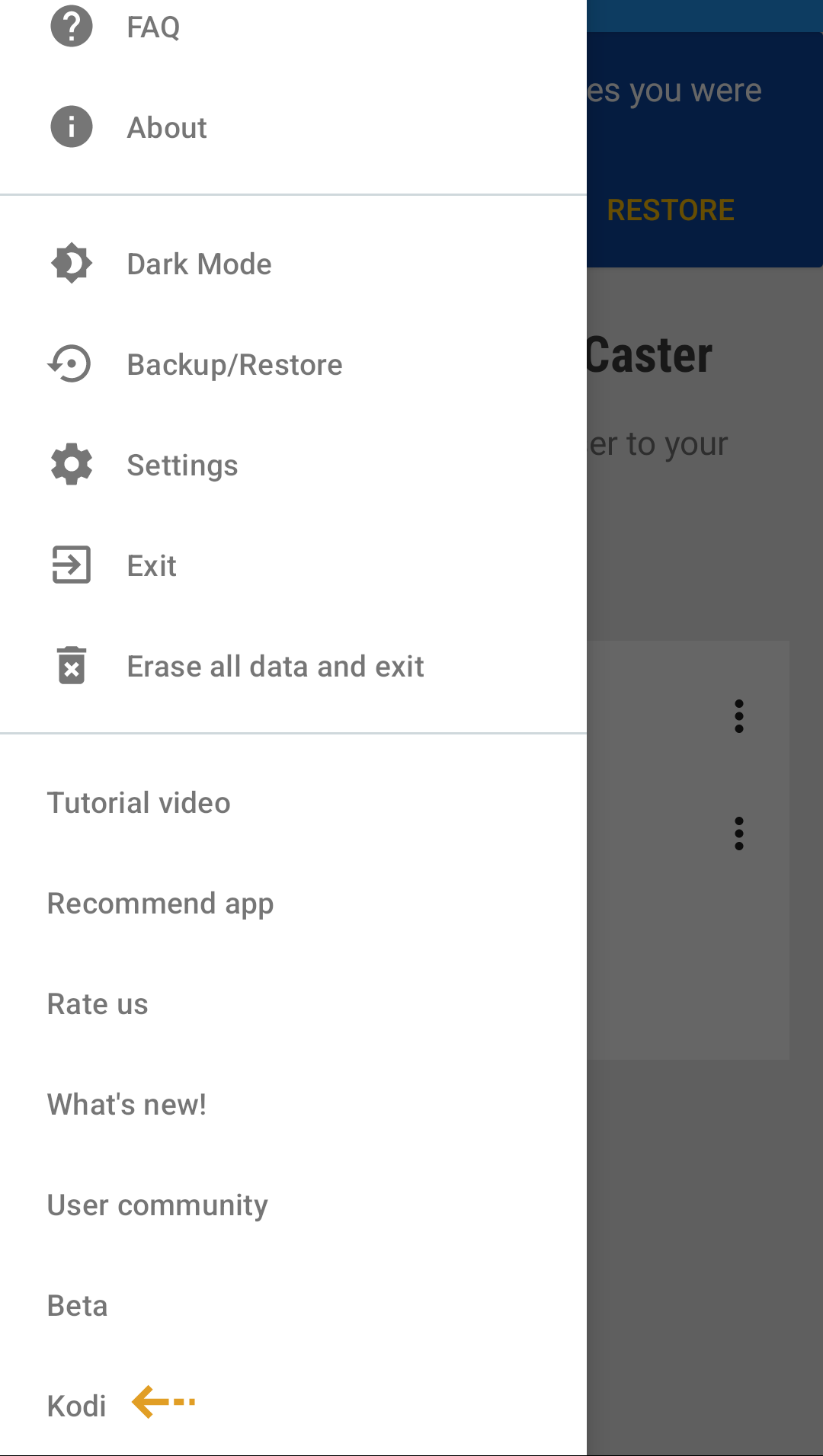Watch the Tutorial video
Screen dimensions: 823x1456
tap(139, 803)
